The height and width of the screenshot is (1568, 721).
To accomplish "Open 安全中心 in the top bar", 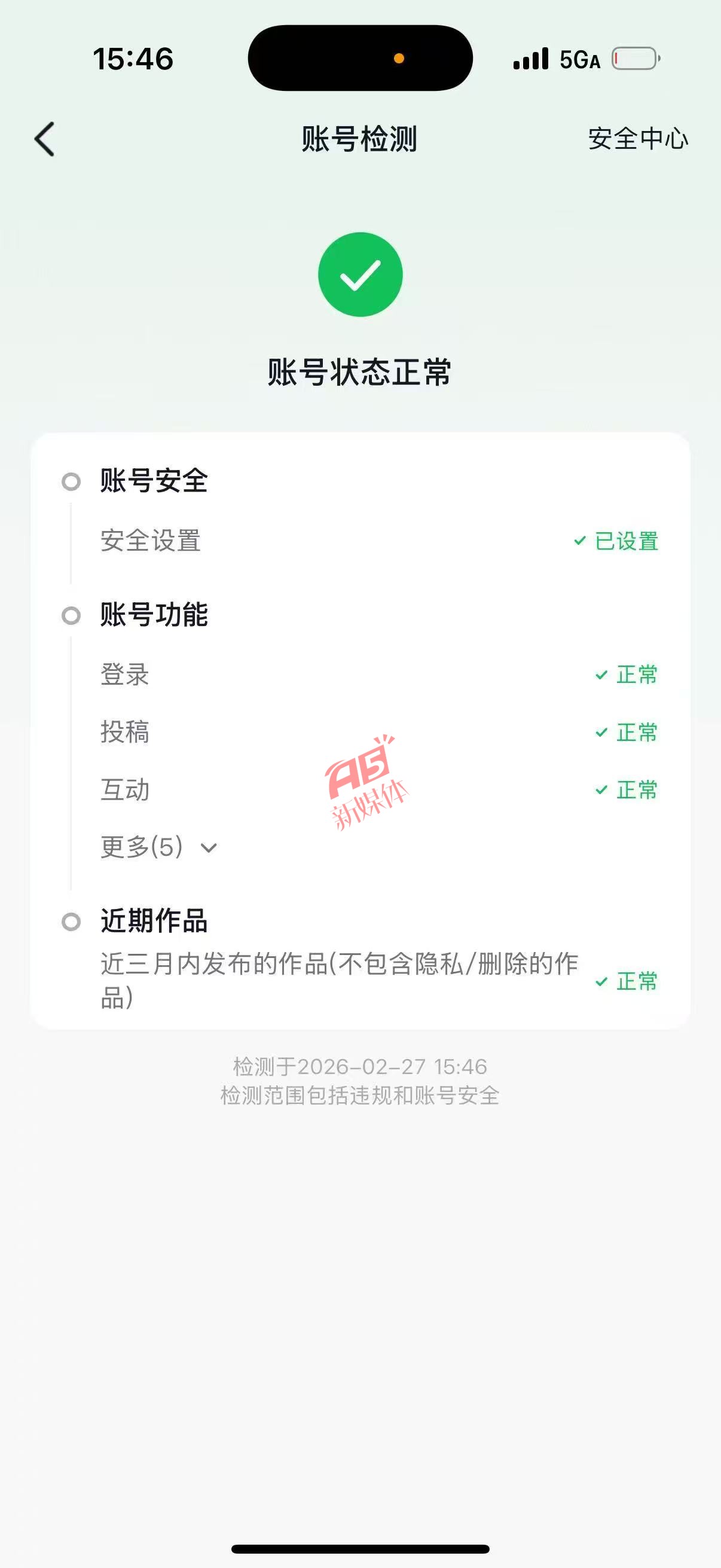I will pyautogui.click(x=638, y=139).
